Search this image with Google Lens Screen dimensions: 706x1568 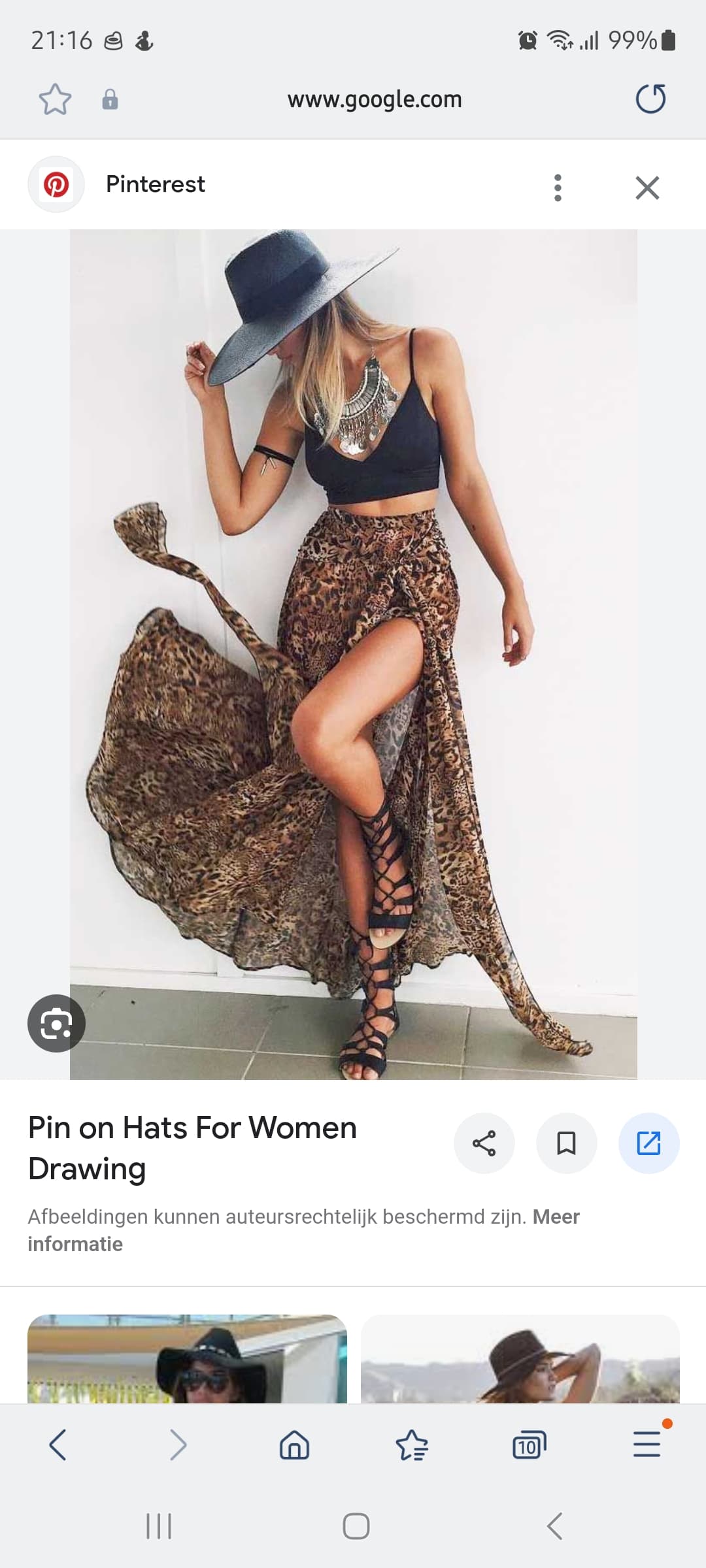point(56,1023)
